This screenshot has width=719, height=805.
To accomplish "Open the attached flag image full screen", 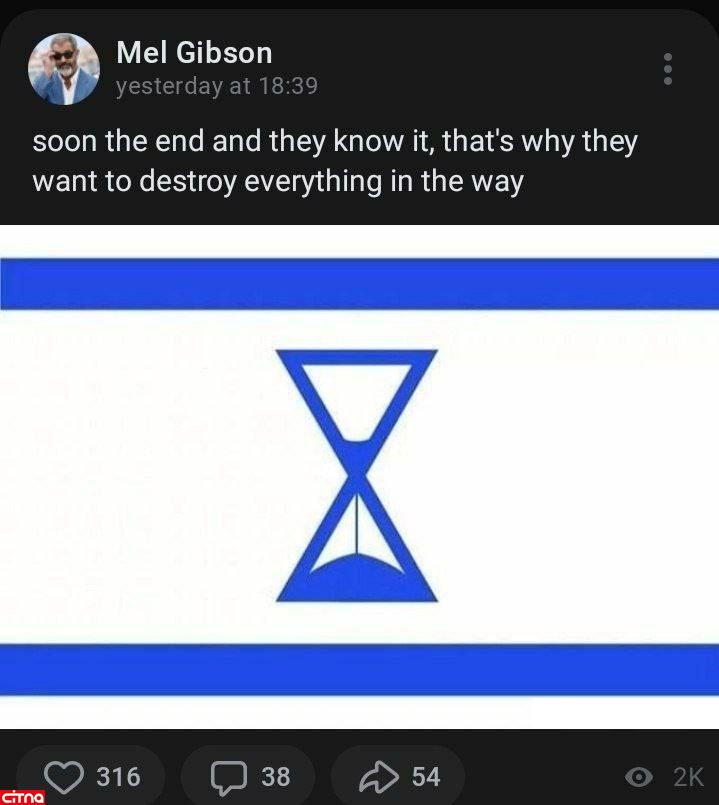I will coord(359,477).
